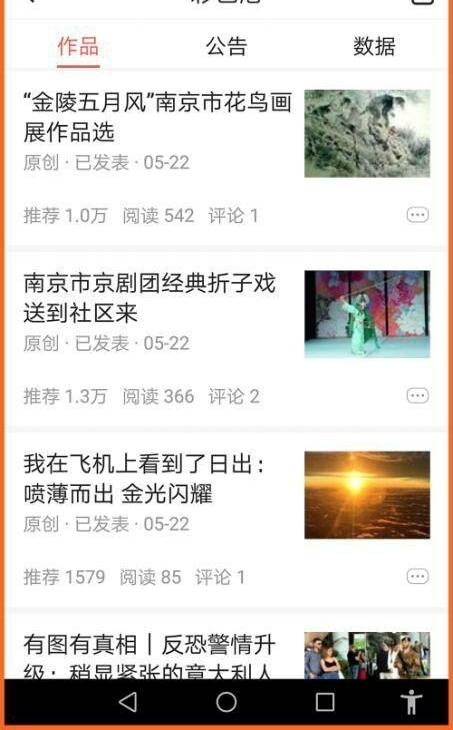Open more options for the 京剧团 article
Image resolution: width=453 pixels, height=730 pixels.
(418, 396)
